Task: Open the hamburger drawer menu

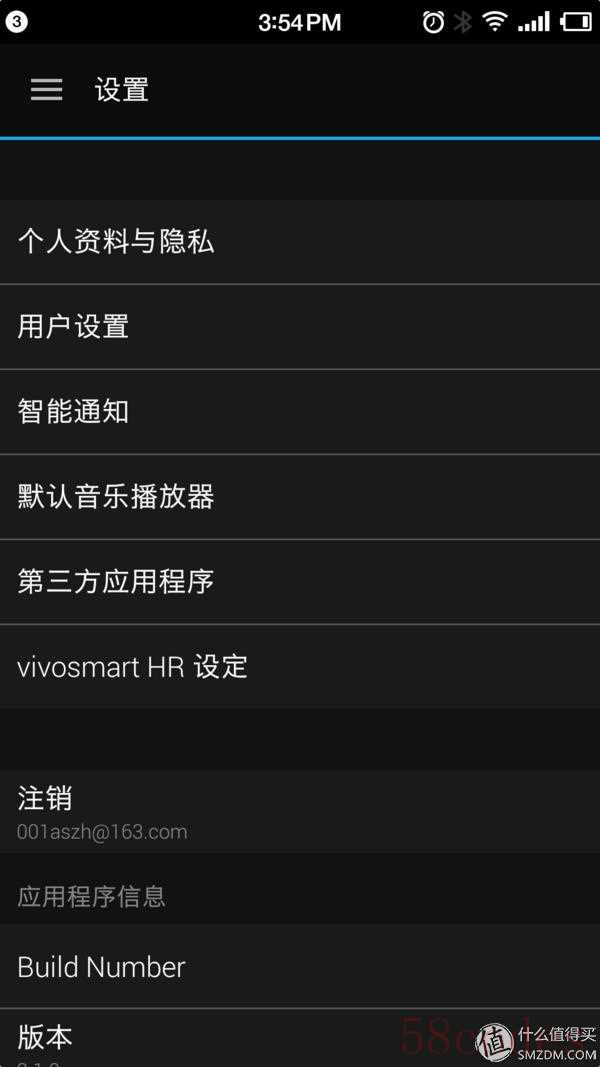Action: (46, 90)
